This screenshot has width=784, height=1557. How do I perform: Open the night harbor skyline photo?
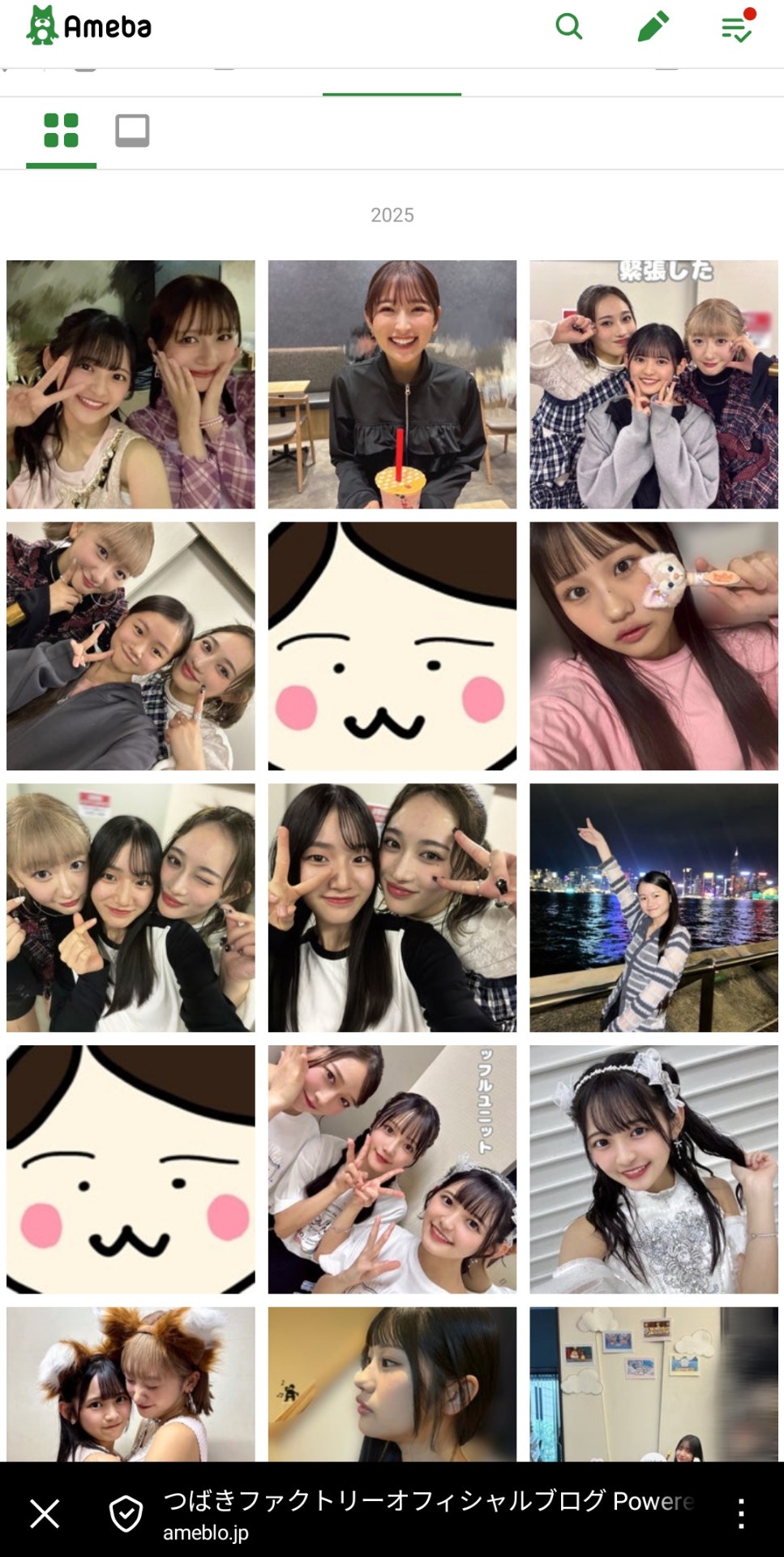pyautogui.click(x=653, y=907)
